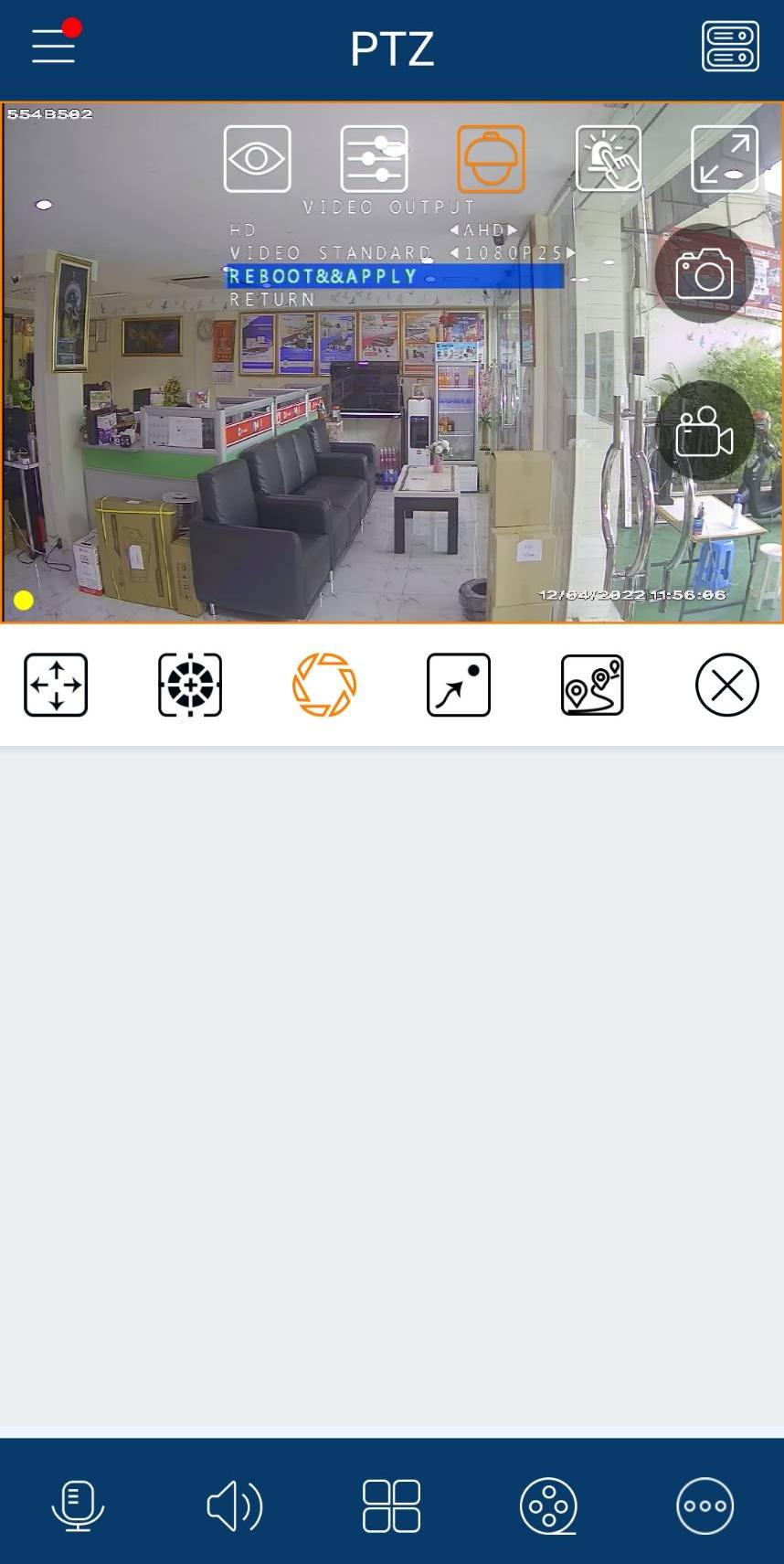Enable the microphone intercom
Image resolution: width=784 pixels, height=1564 pixels.
pos(78,1505)
